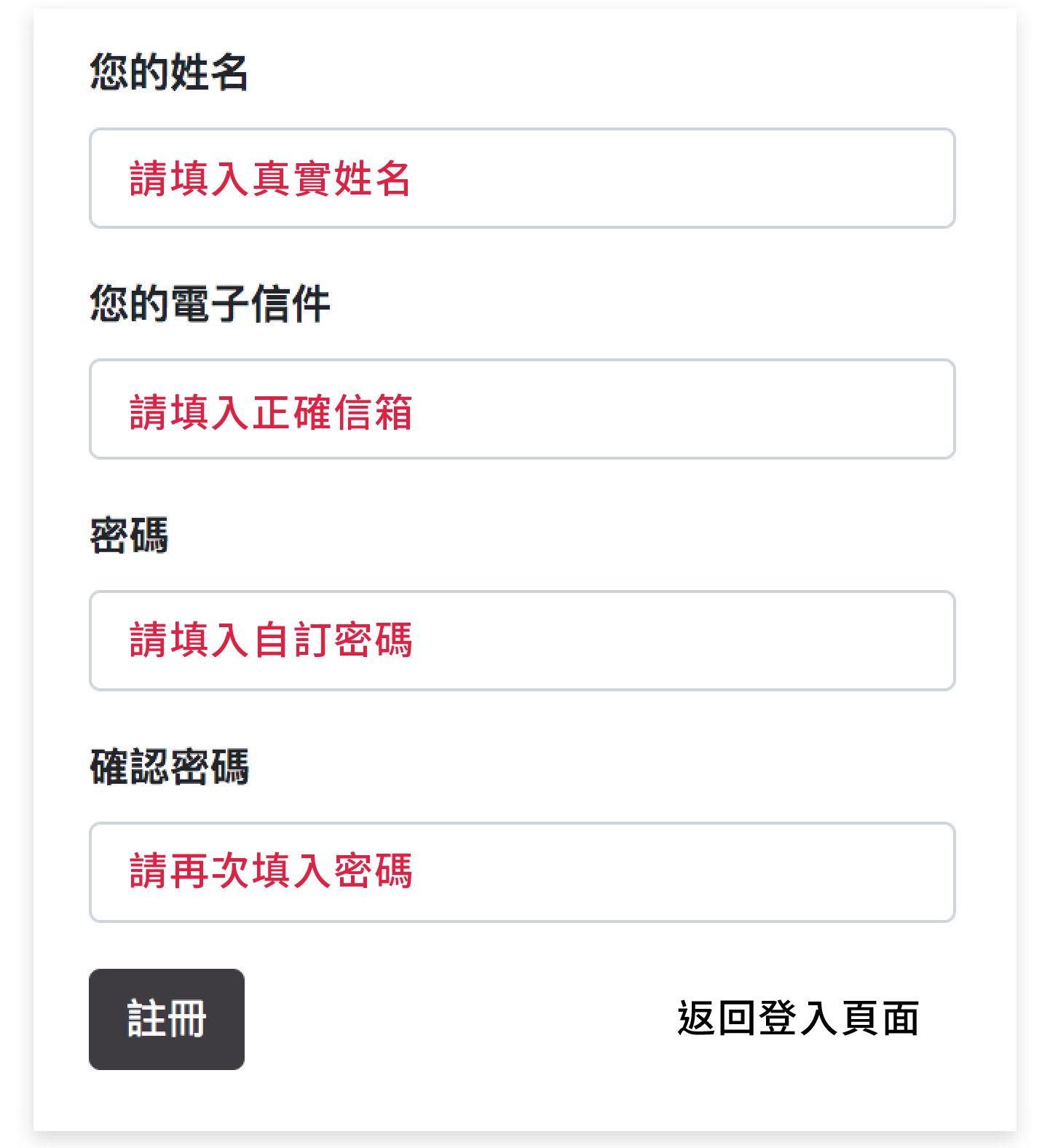This screenshot has width=1058, height=1148.
Task: Focus the password confirmation entry field
Action: 523,872
